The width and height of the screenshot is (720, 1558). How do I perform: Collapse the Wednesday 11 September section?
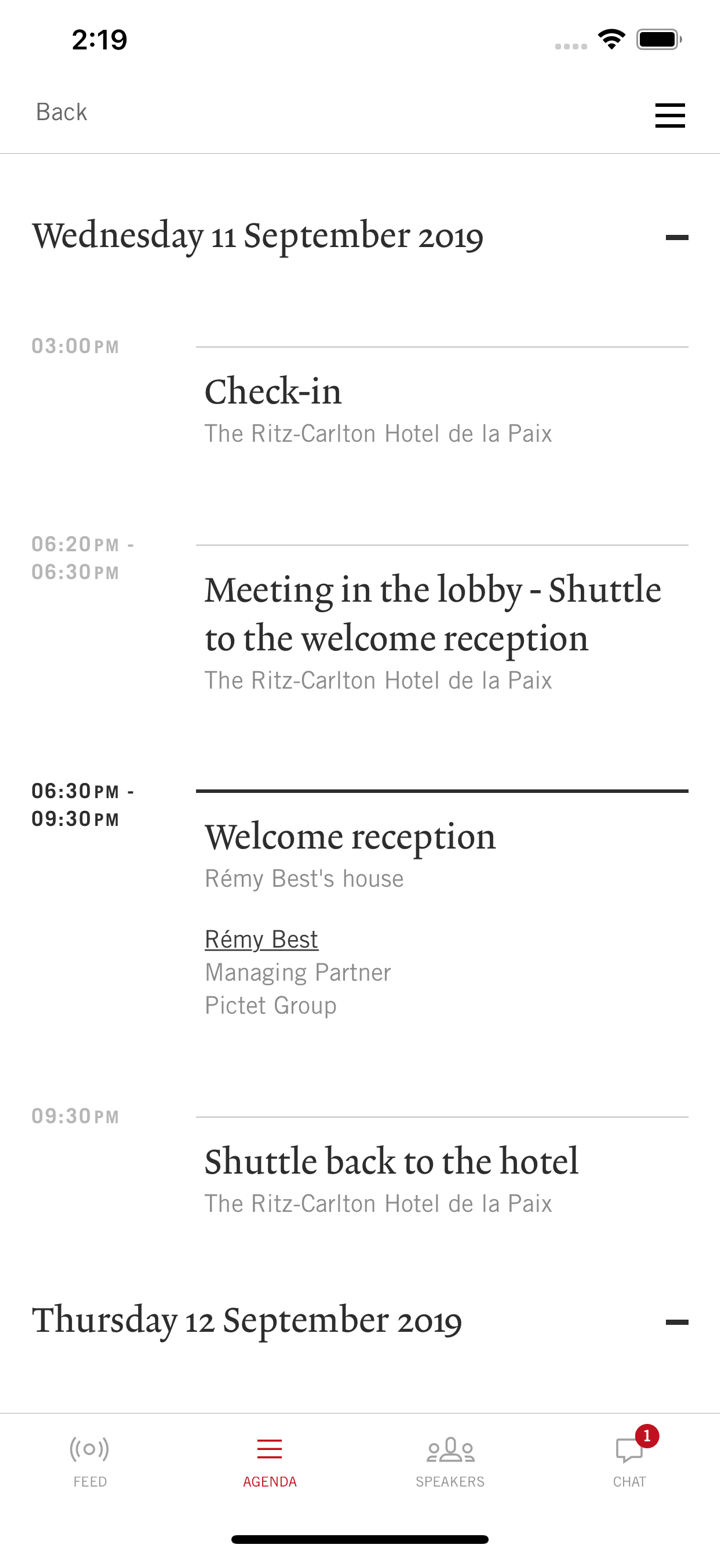coord(676,237)
